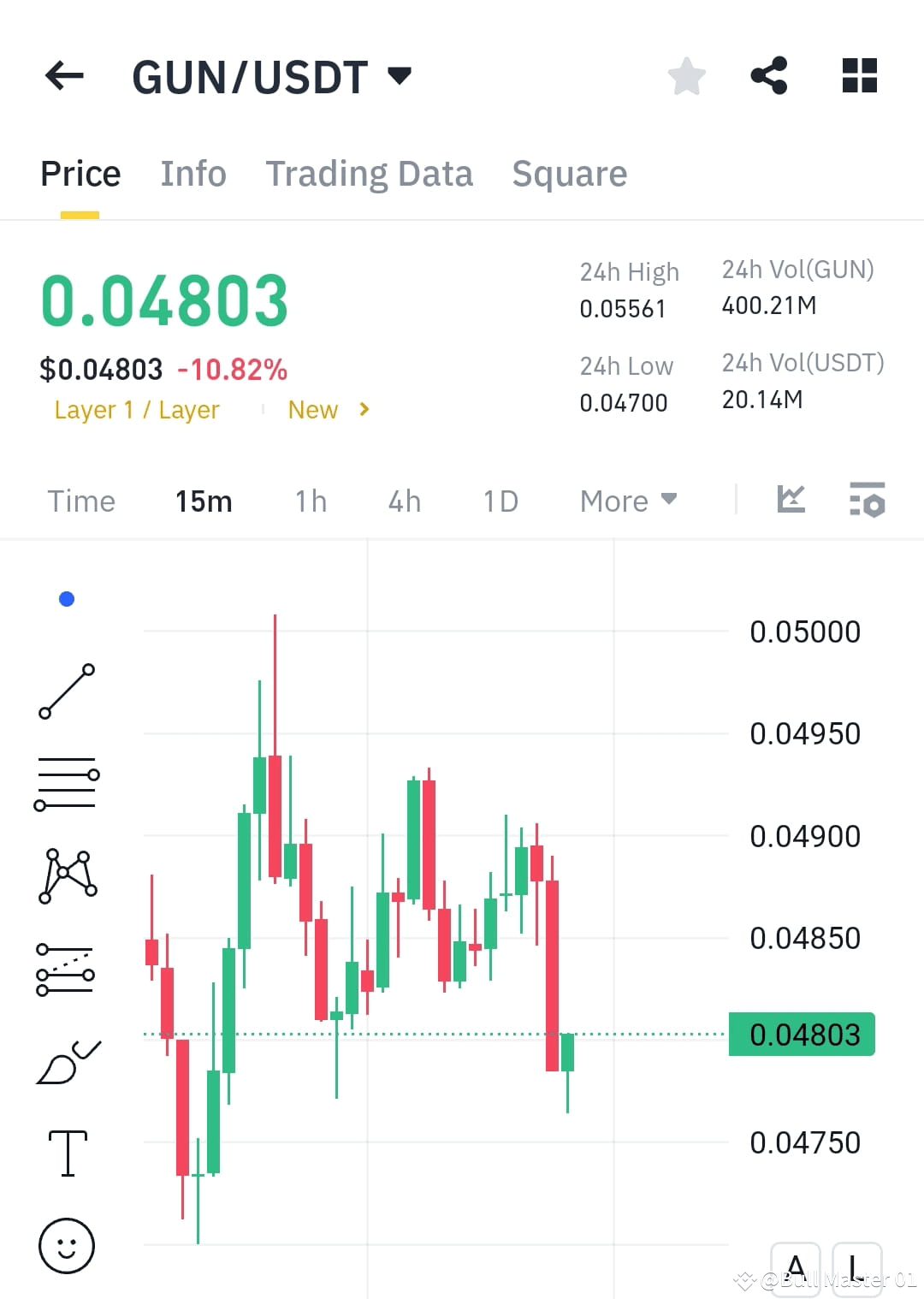Expand the More timeframe options dropdown

coord(627,501)
